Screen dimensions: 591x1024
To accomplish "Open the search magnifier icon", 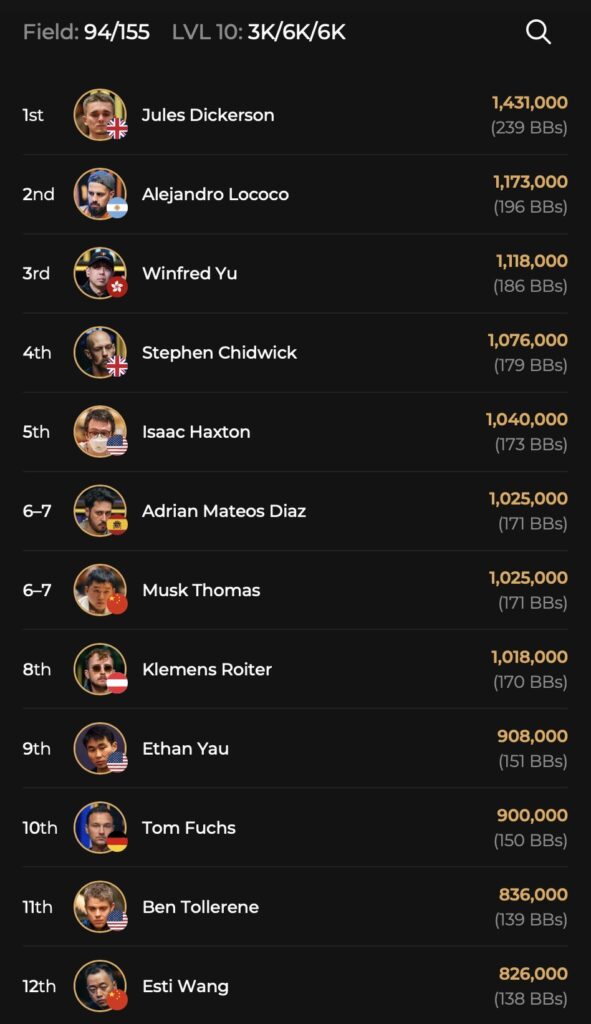I will (x=538, y=32).
